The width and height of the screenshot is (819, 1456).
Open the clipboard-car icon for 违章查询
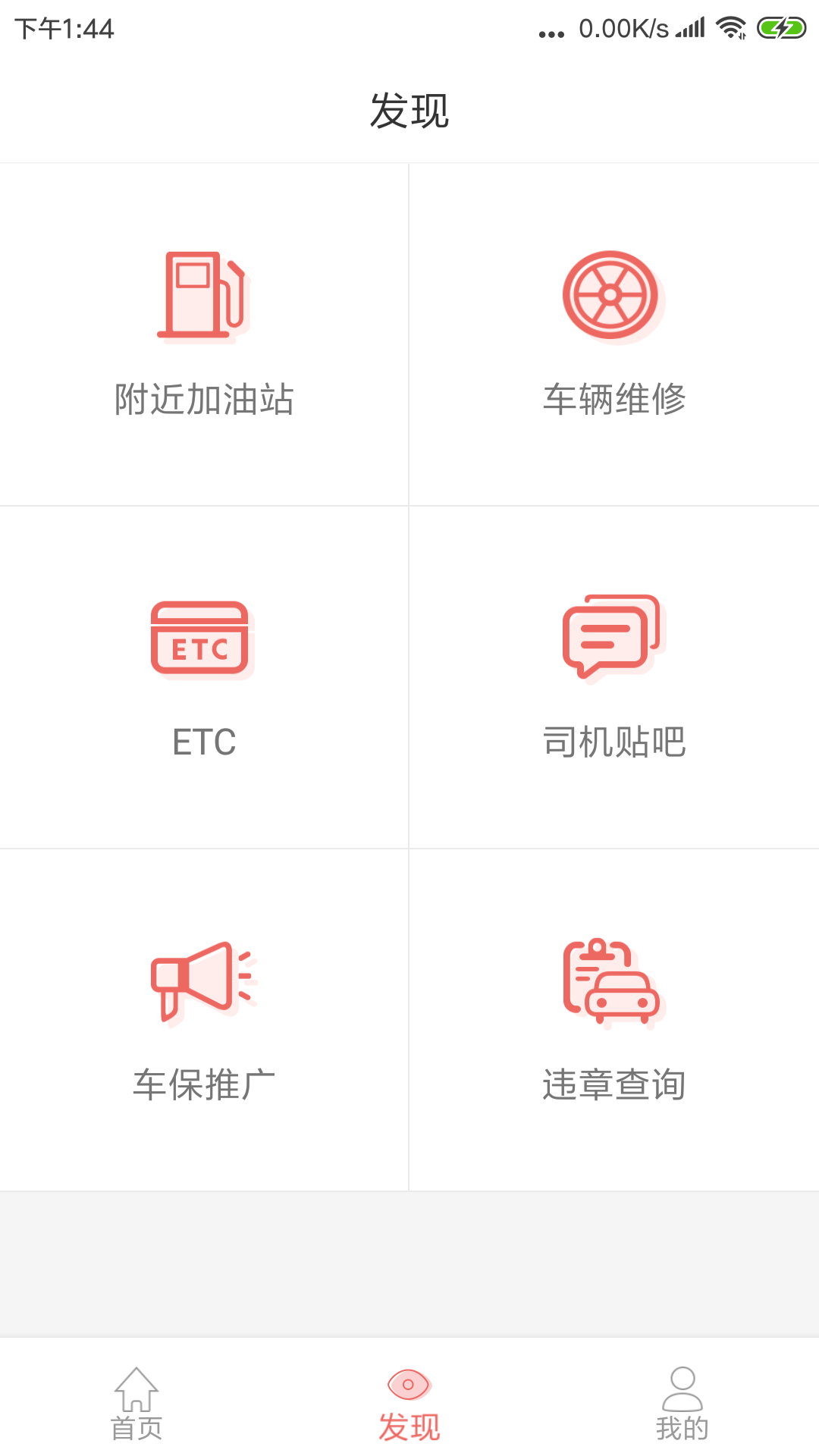point(613,982)
